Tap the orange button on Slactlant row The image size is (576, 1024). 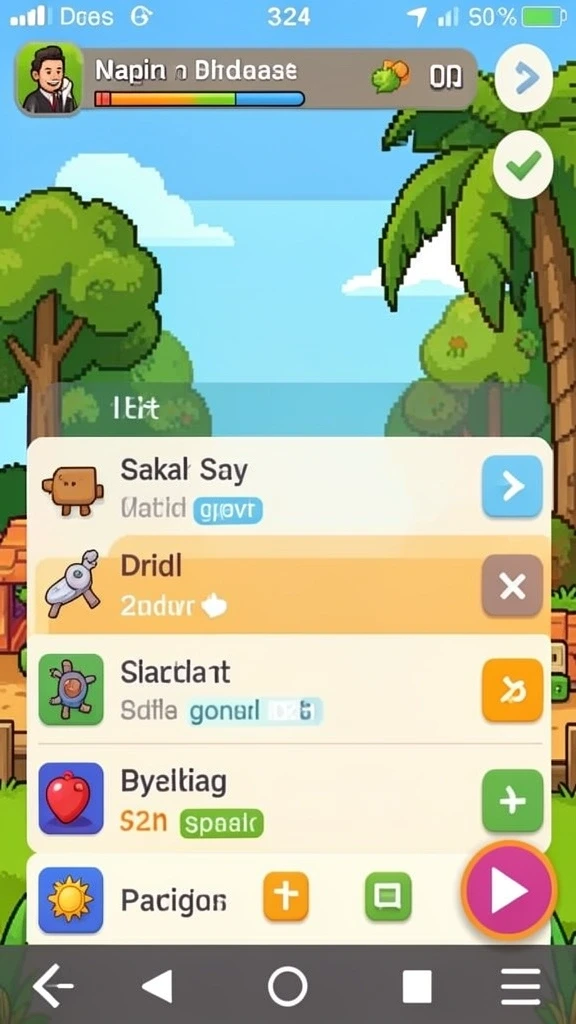(x=512, y=690)
